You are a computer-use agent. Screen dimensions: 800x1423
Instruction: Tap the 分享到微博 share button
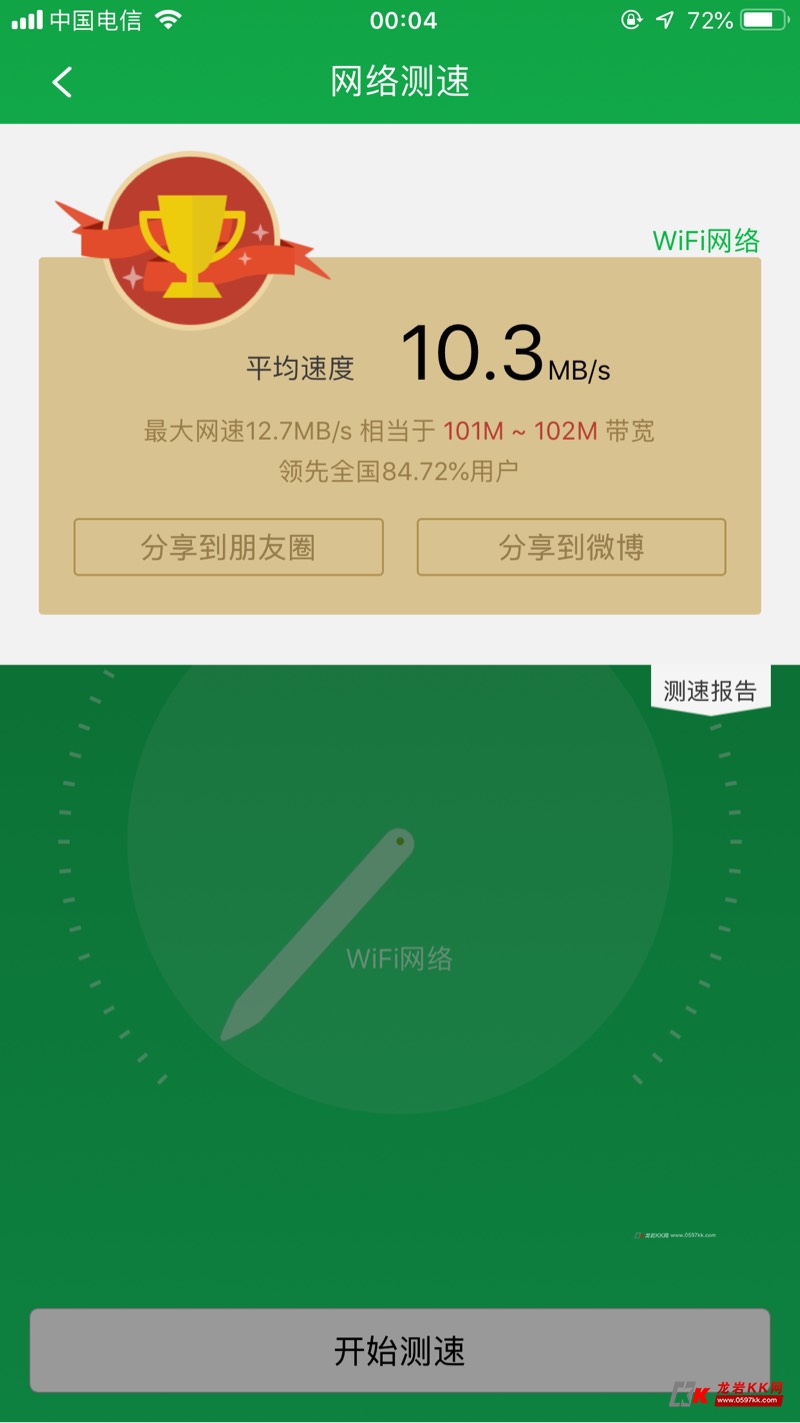click(x=571, y=547)
